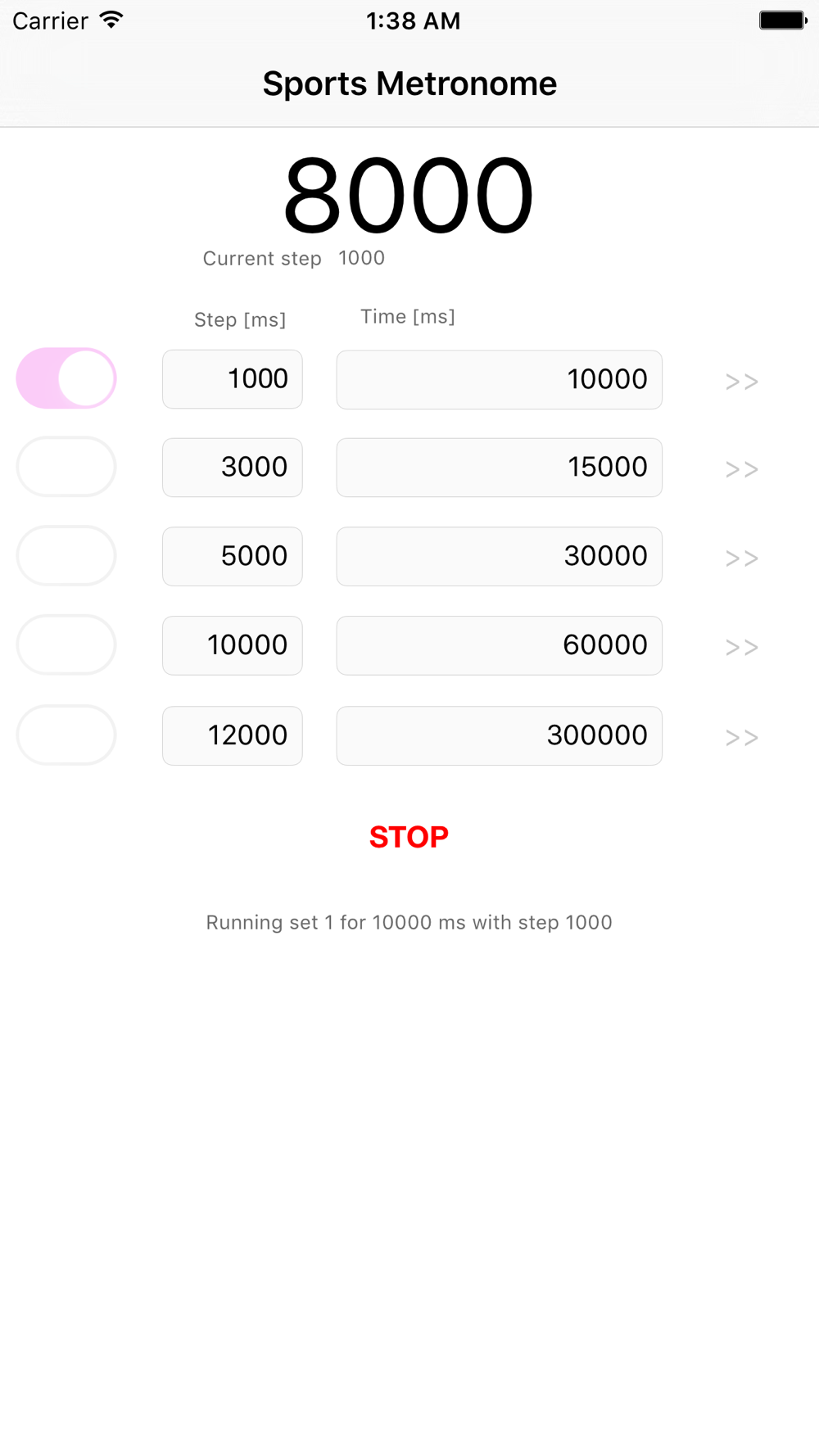Edit the time field showing 60000
This screenshot has width=819, height=1456.
500,645
